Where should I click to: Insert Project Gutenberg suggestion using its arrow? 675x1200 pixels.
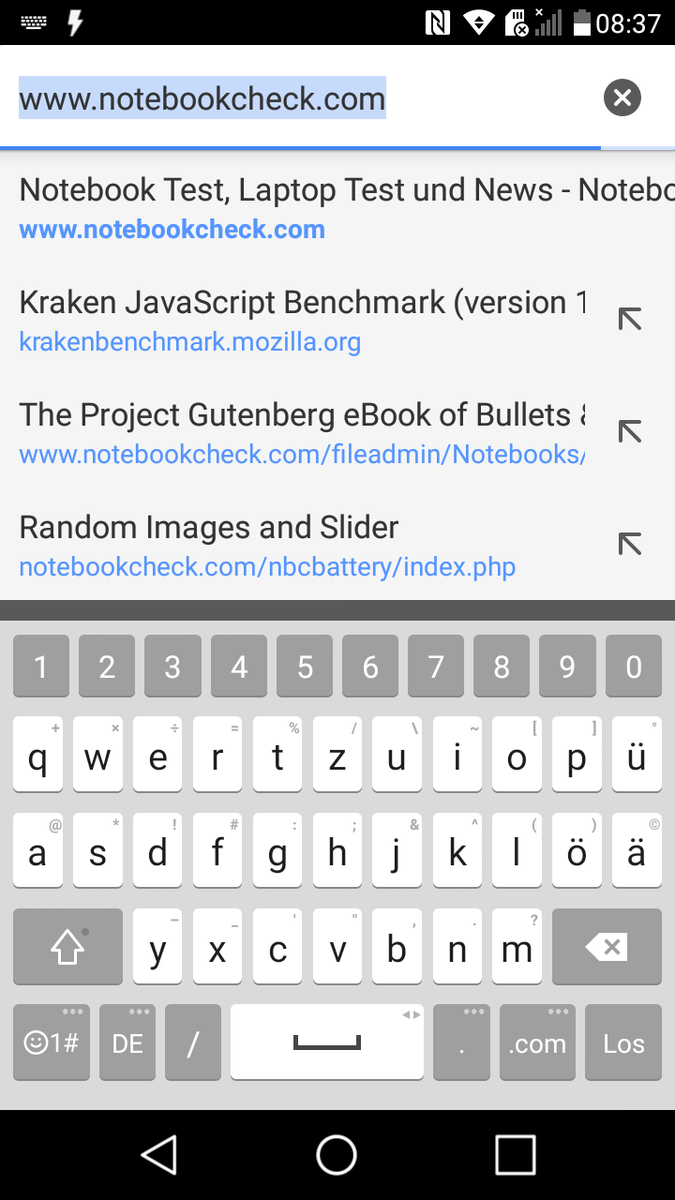pos(629,432)
